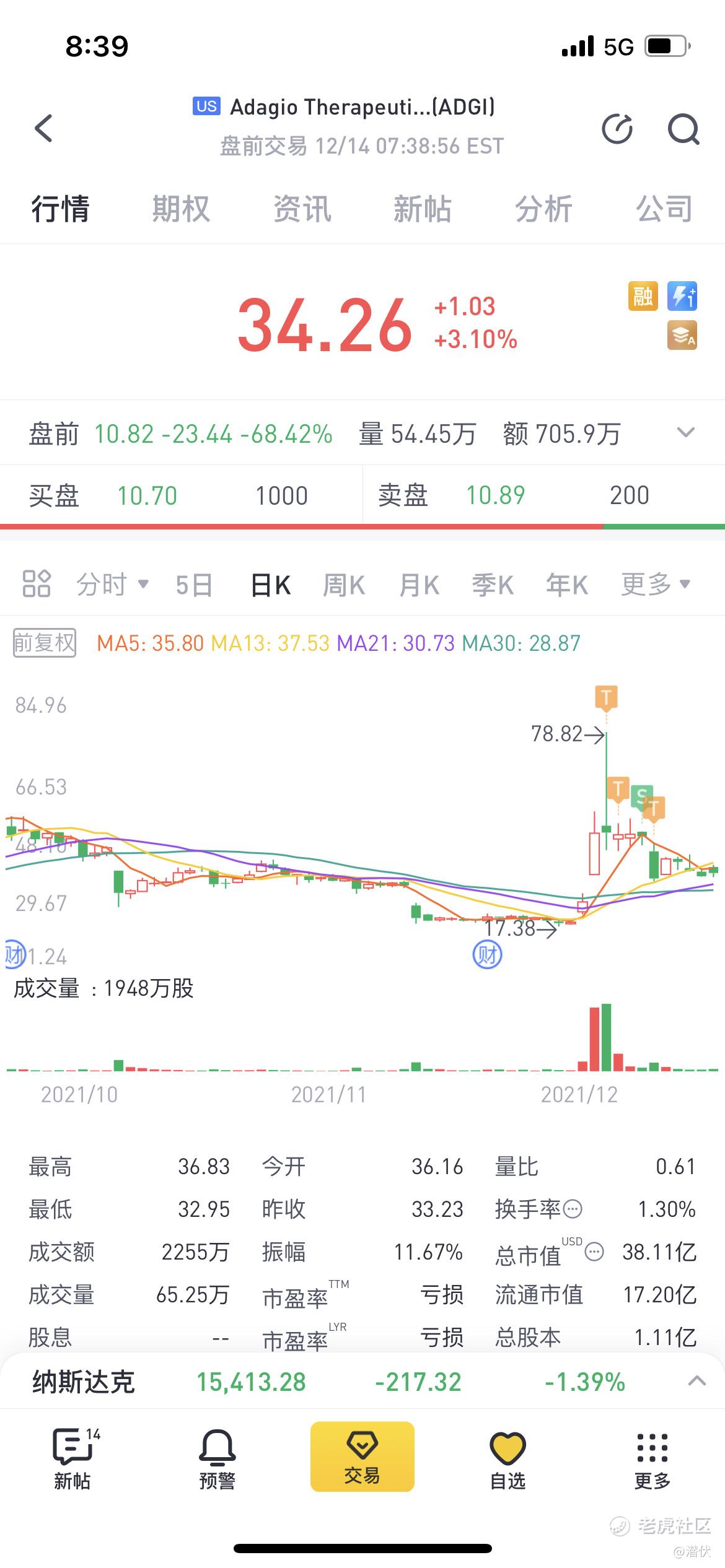Open the 分时 dropdown
Screen dimensions: 725x1568
112,584
